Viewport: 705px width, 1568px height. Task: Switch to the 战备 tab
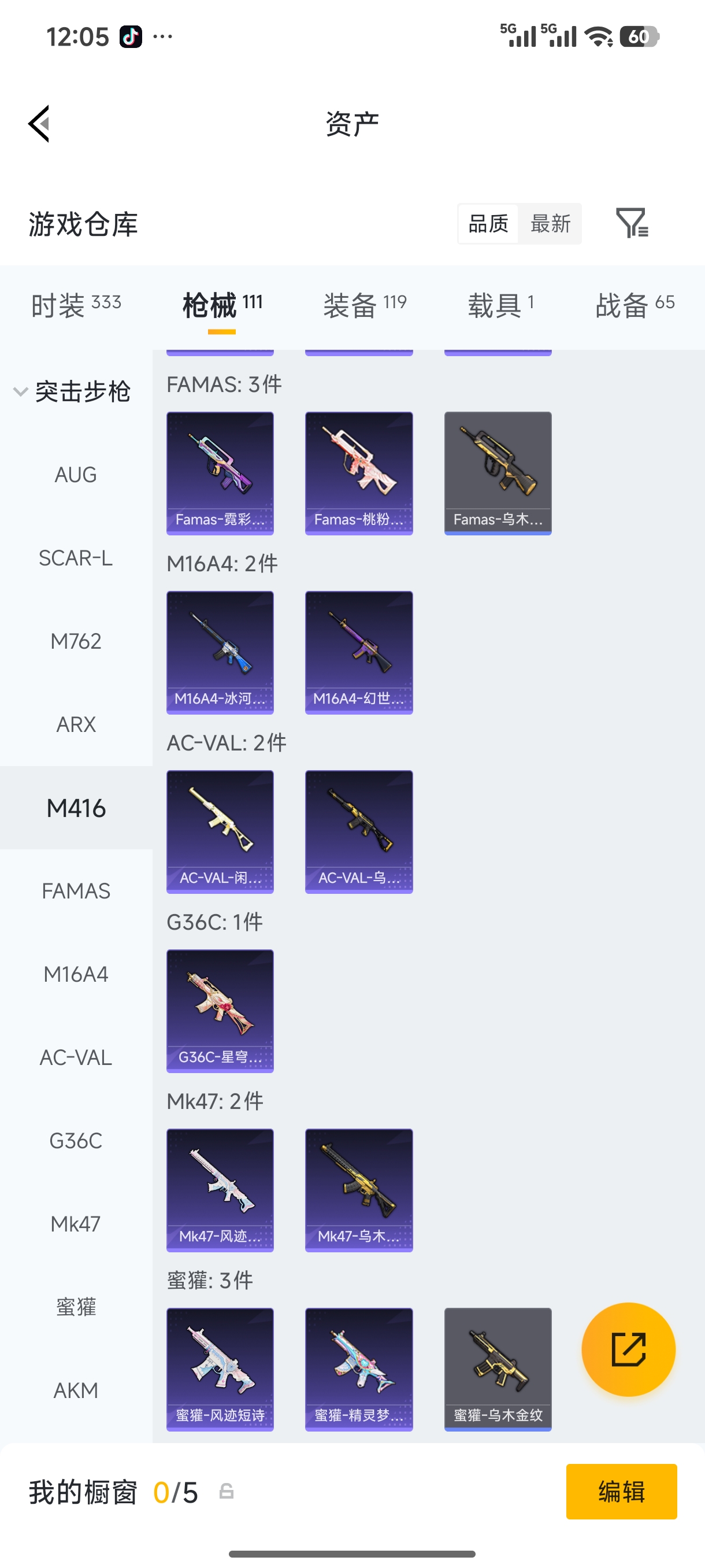pos(634,304)
